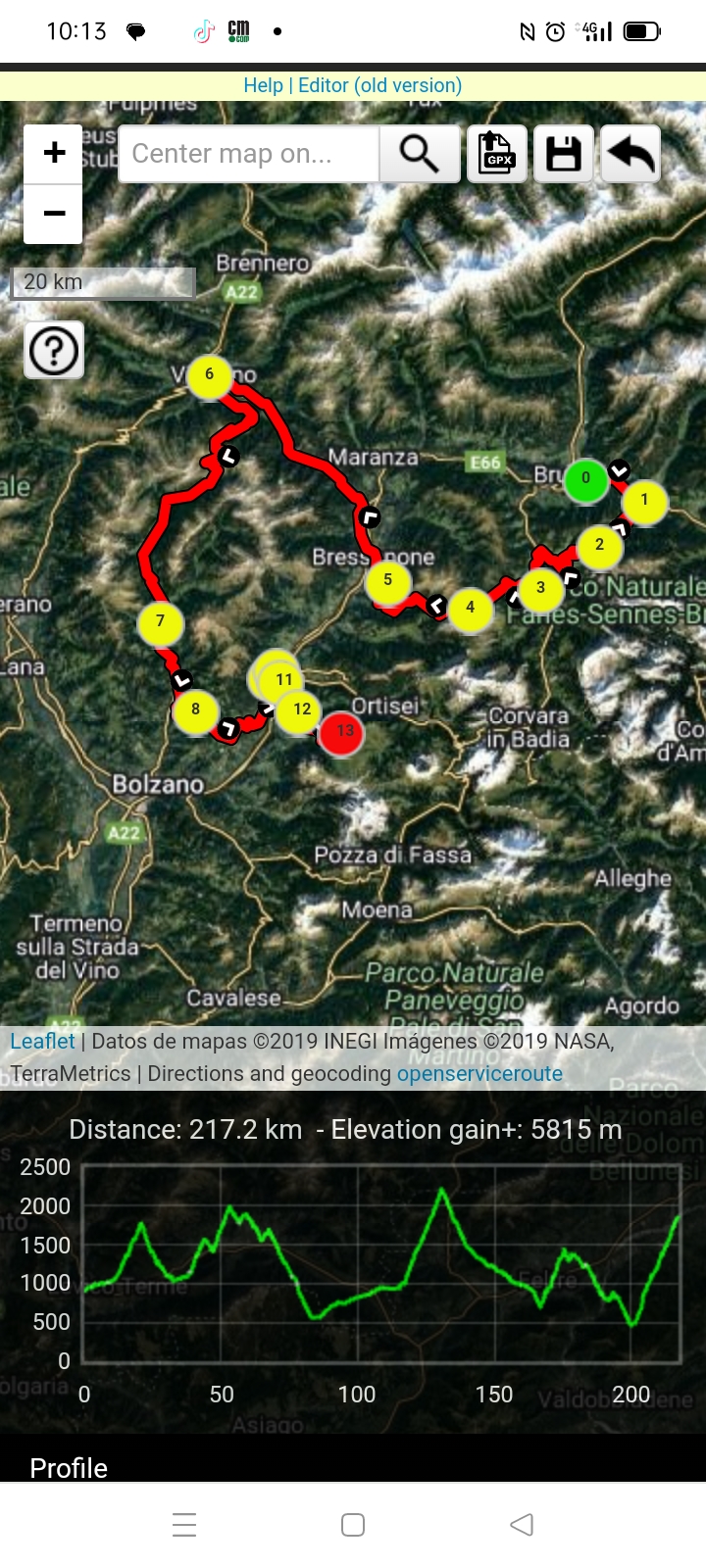Open the openserviceroute link

click(479, 1073)
